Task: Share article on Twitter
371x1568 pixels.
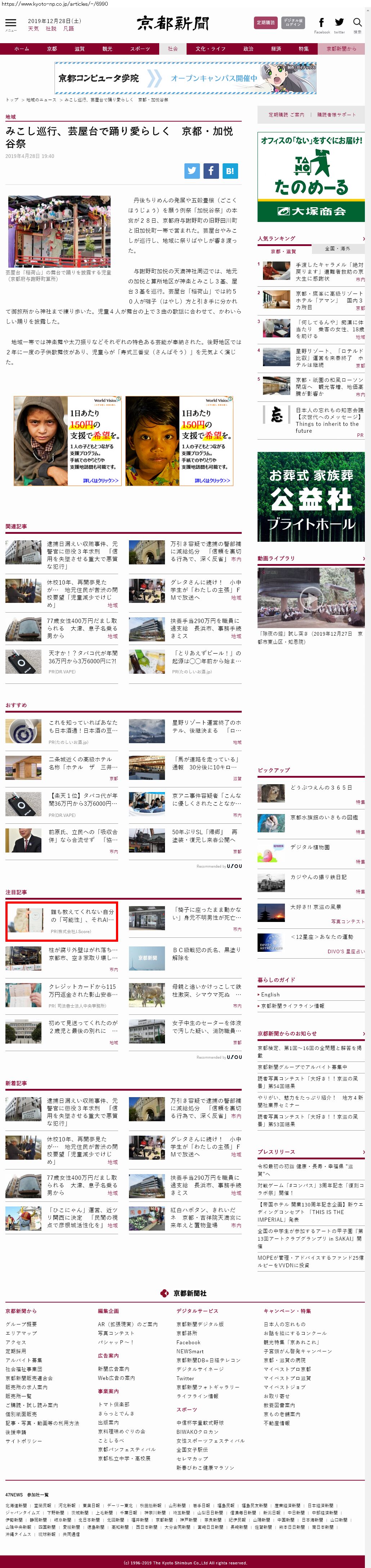Action: (x=192, y=171)
